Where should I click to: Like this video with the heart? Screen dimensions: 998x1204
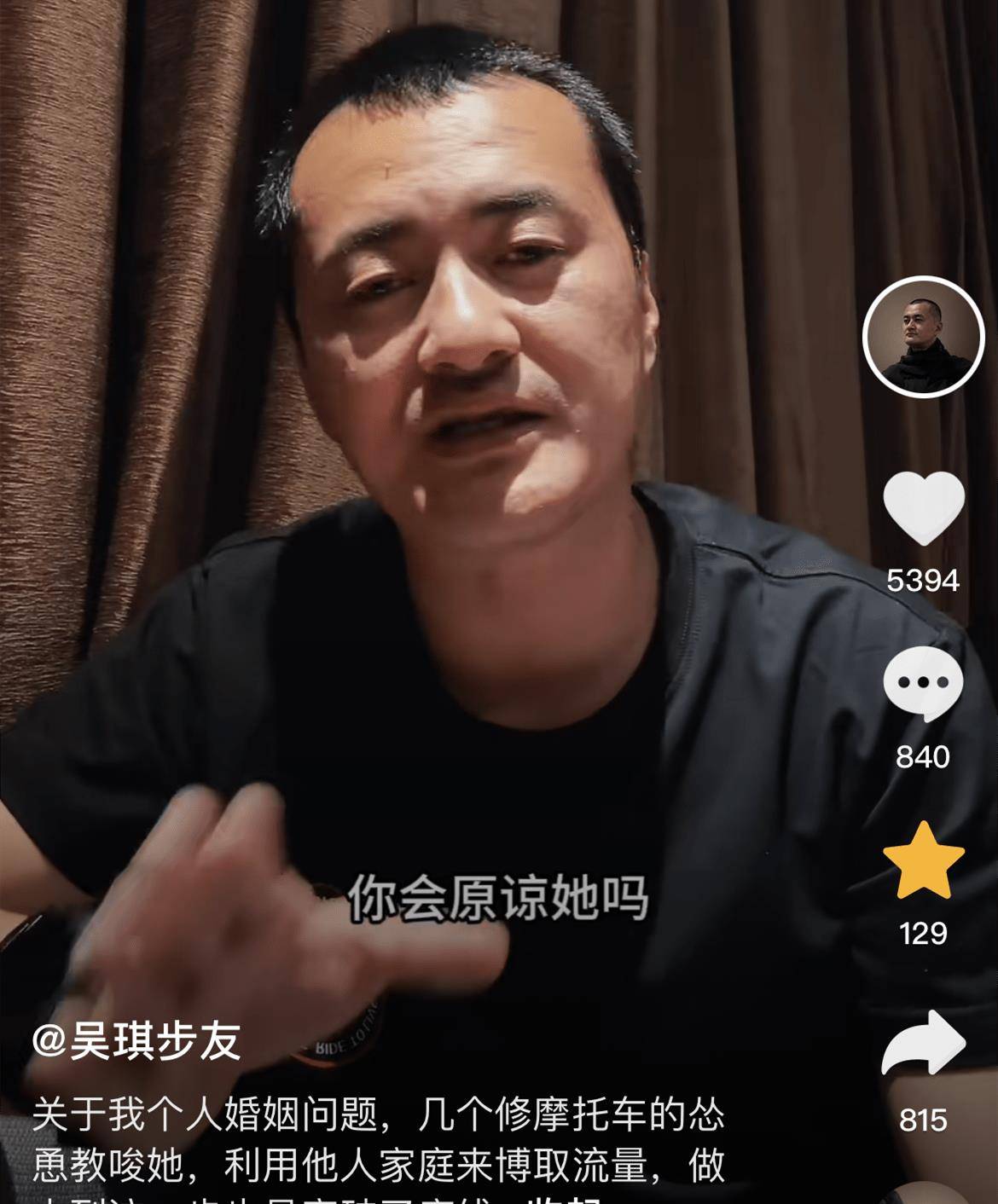click(923, 509)
